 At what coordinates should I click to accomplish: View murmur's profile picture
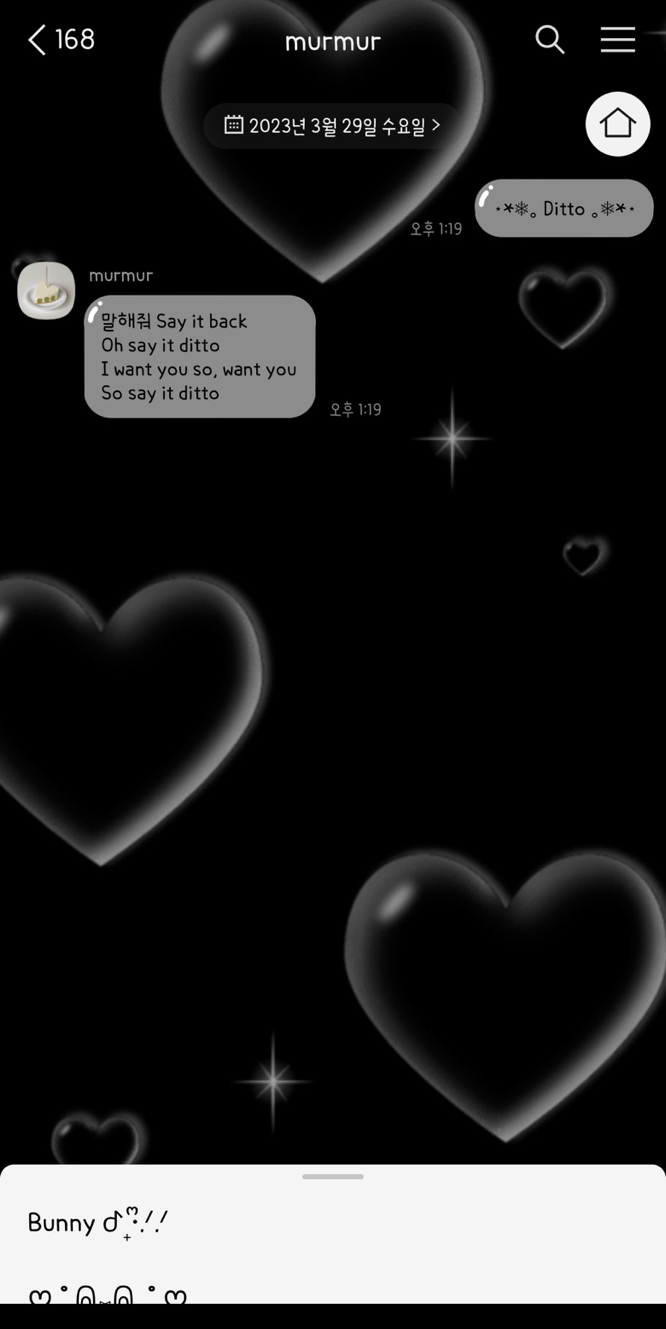[46, 291]
